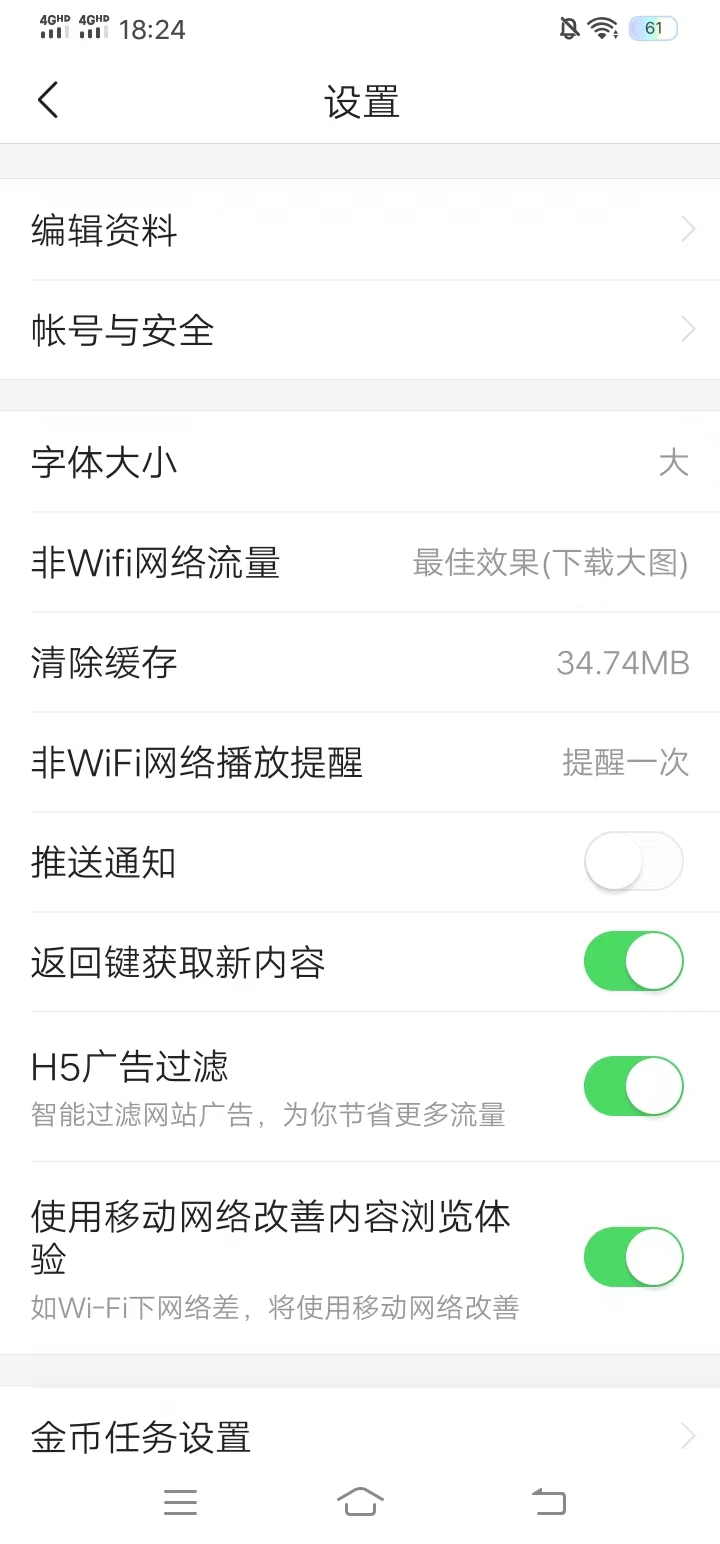
Task: Open the 字体大小 font size option
Action: [360, 462]
